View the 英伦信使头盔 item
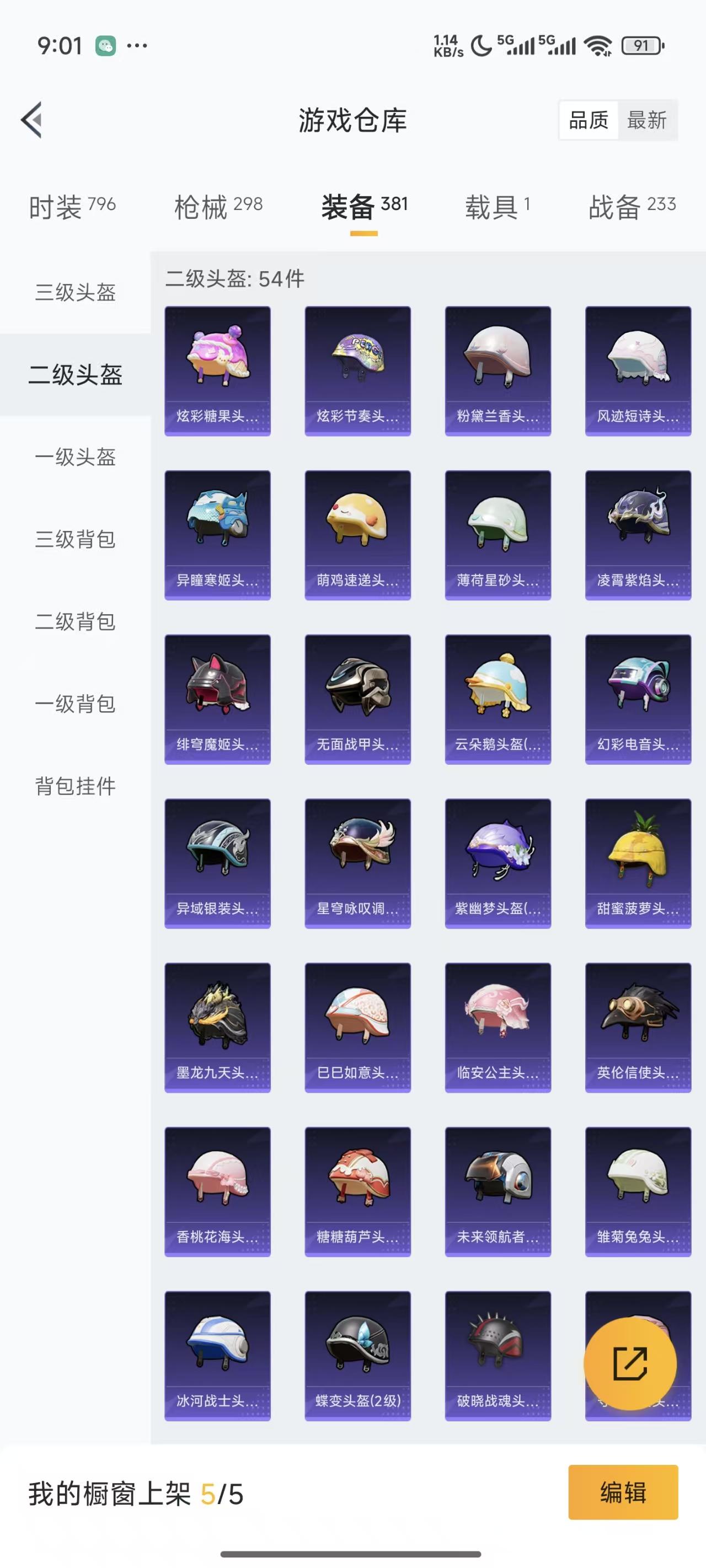This screenshot has height=1568, width=706. tap(638, 1028)
